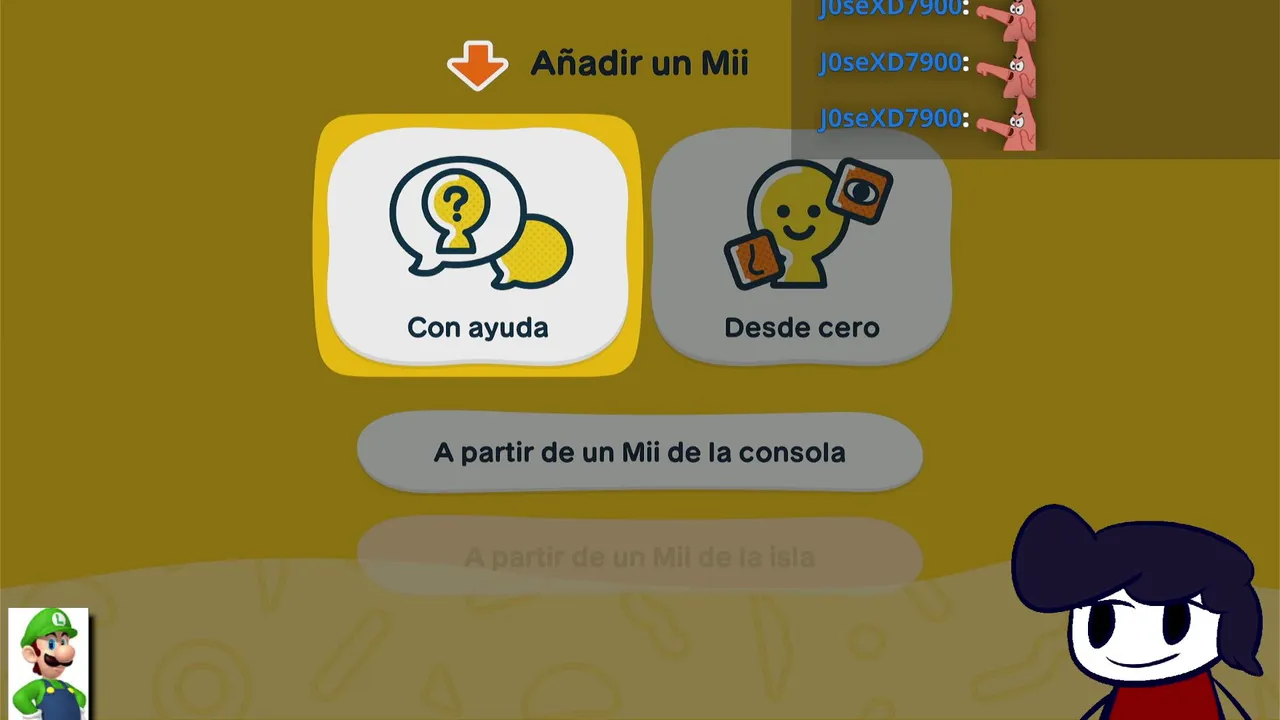Open A partir de un Mii de la isla
1280x720 pixels.
click(639, 556)
